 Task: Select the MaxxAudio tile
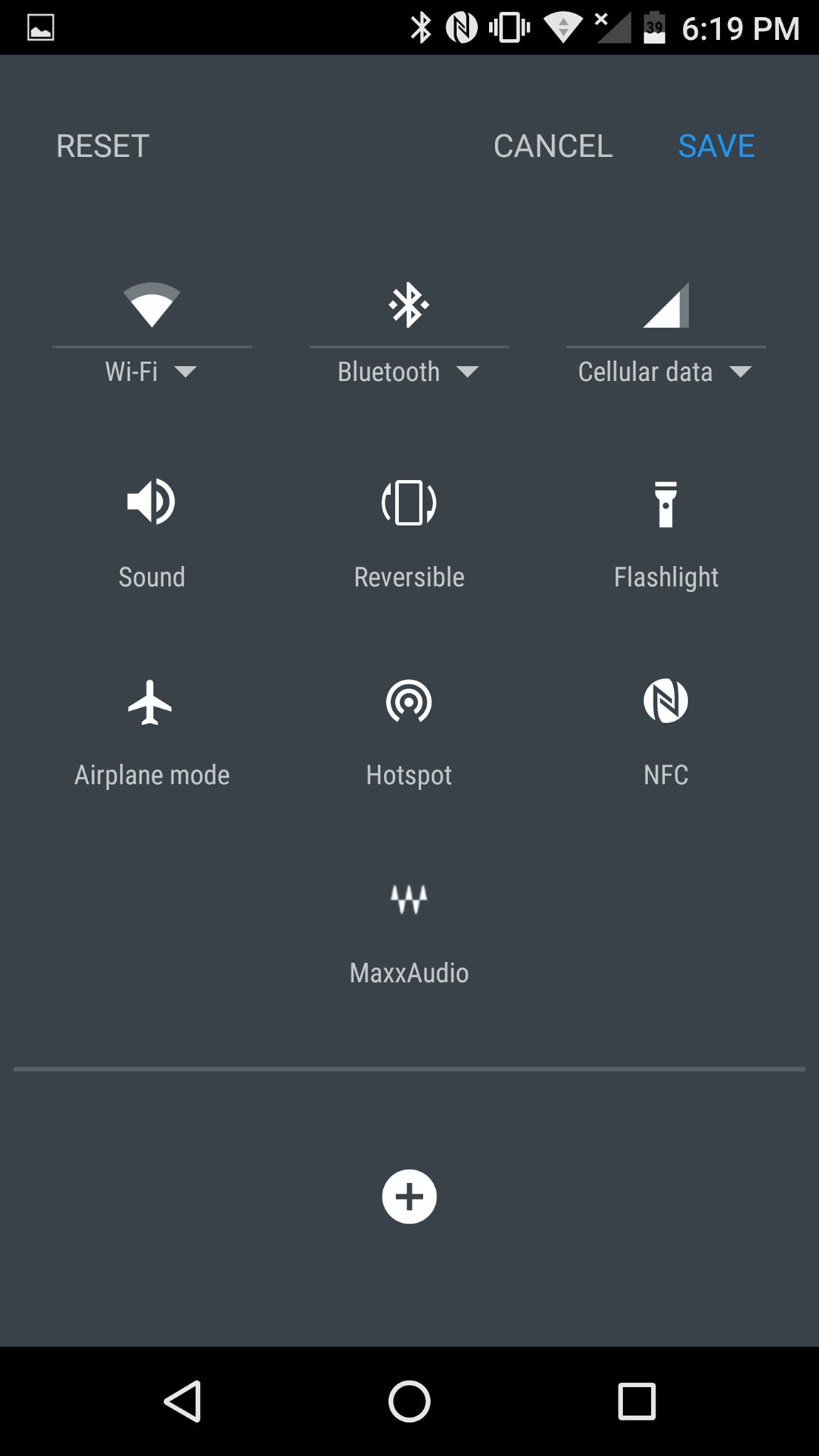pyautogui.click(x=409, y=933)
